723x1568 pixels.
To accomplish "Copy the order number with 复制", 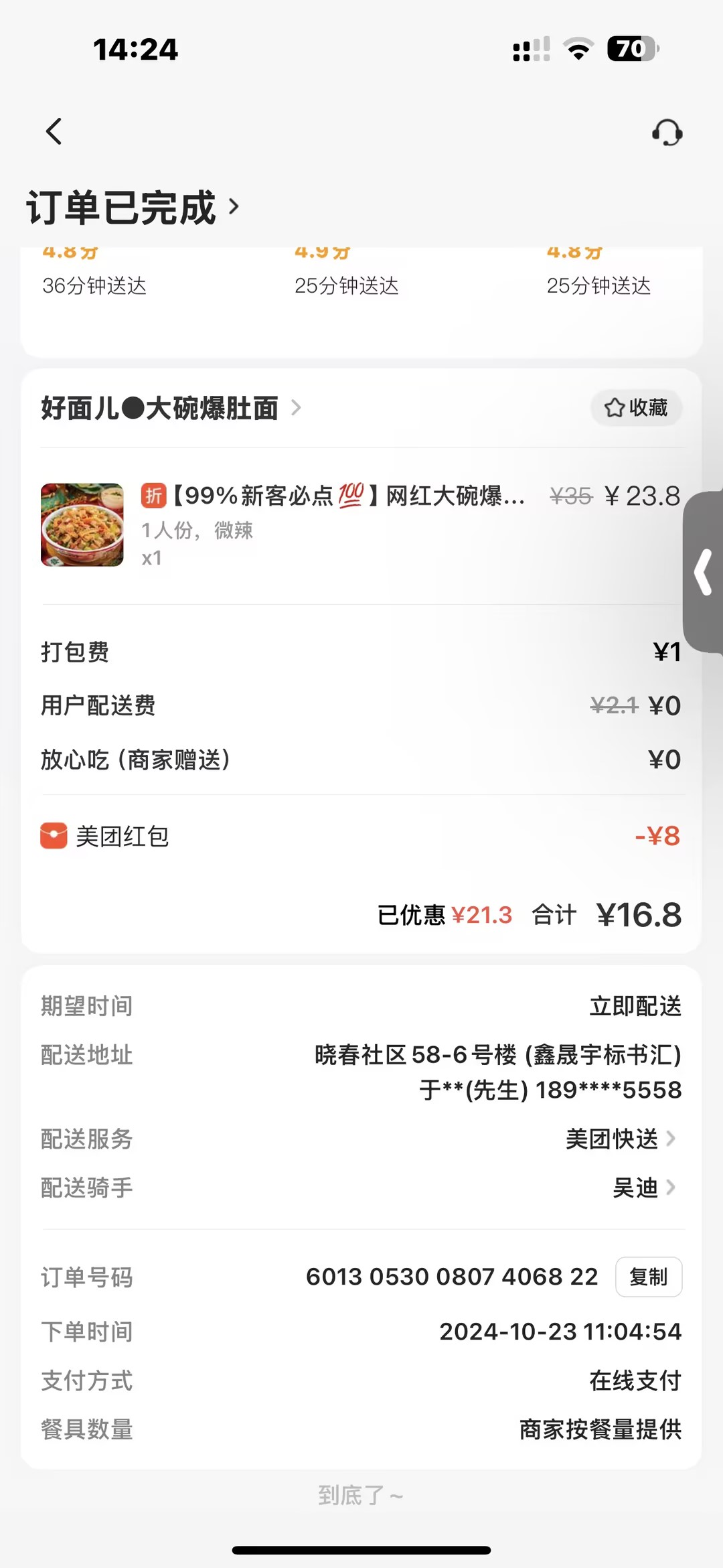I will [648, 1277].
